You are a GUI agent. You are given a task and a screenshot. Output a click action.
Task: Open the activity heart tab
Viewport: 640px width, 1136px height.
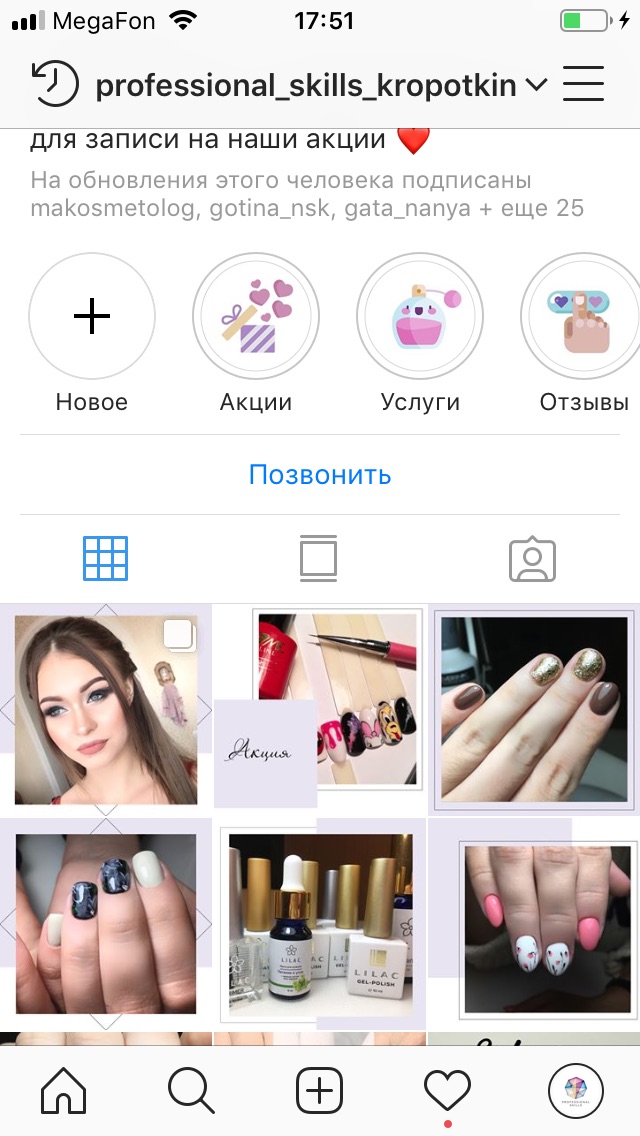[447, 1089]
